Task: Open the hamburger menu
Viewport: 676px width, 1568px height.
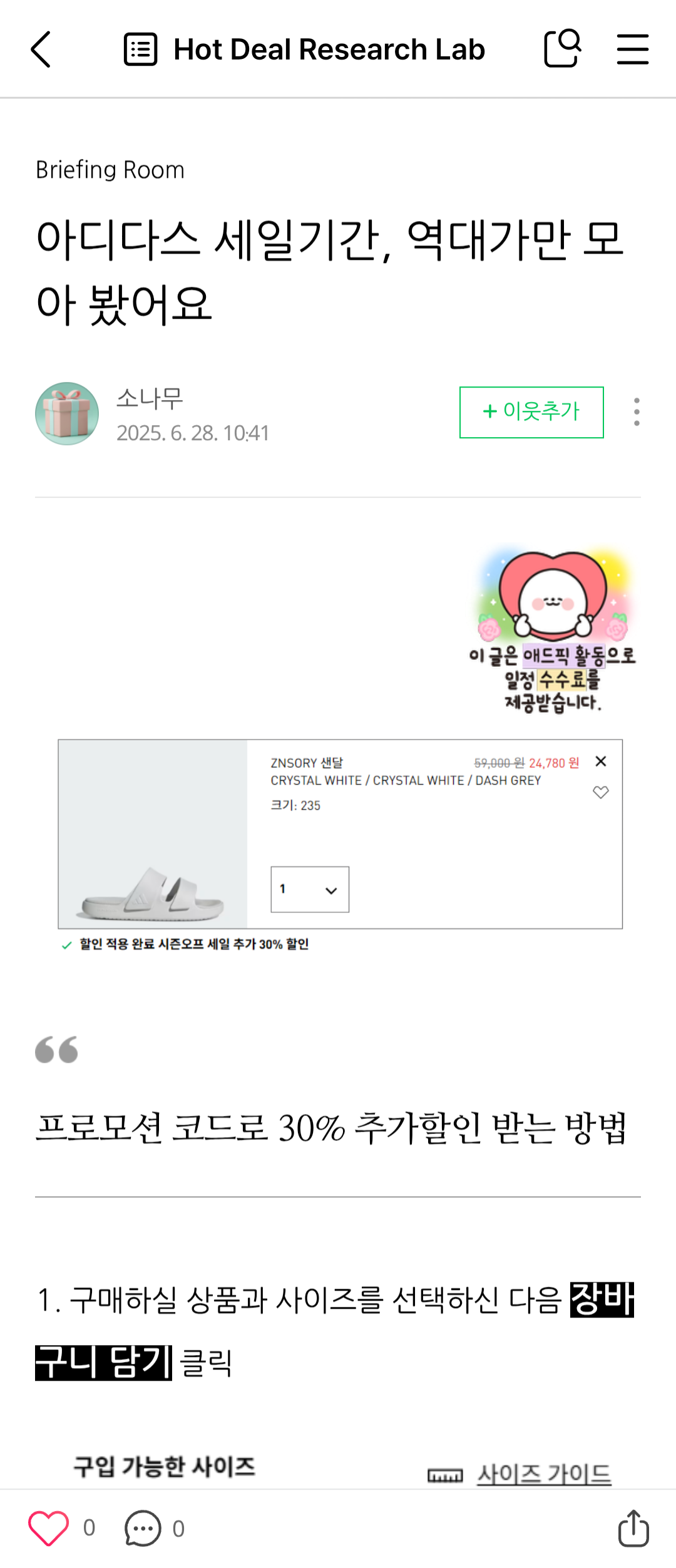Action: click(x=632, y=49)
